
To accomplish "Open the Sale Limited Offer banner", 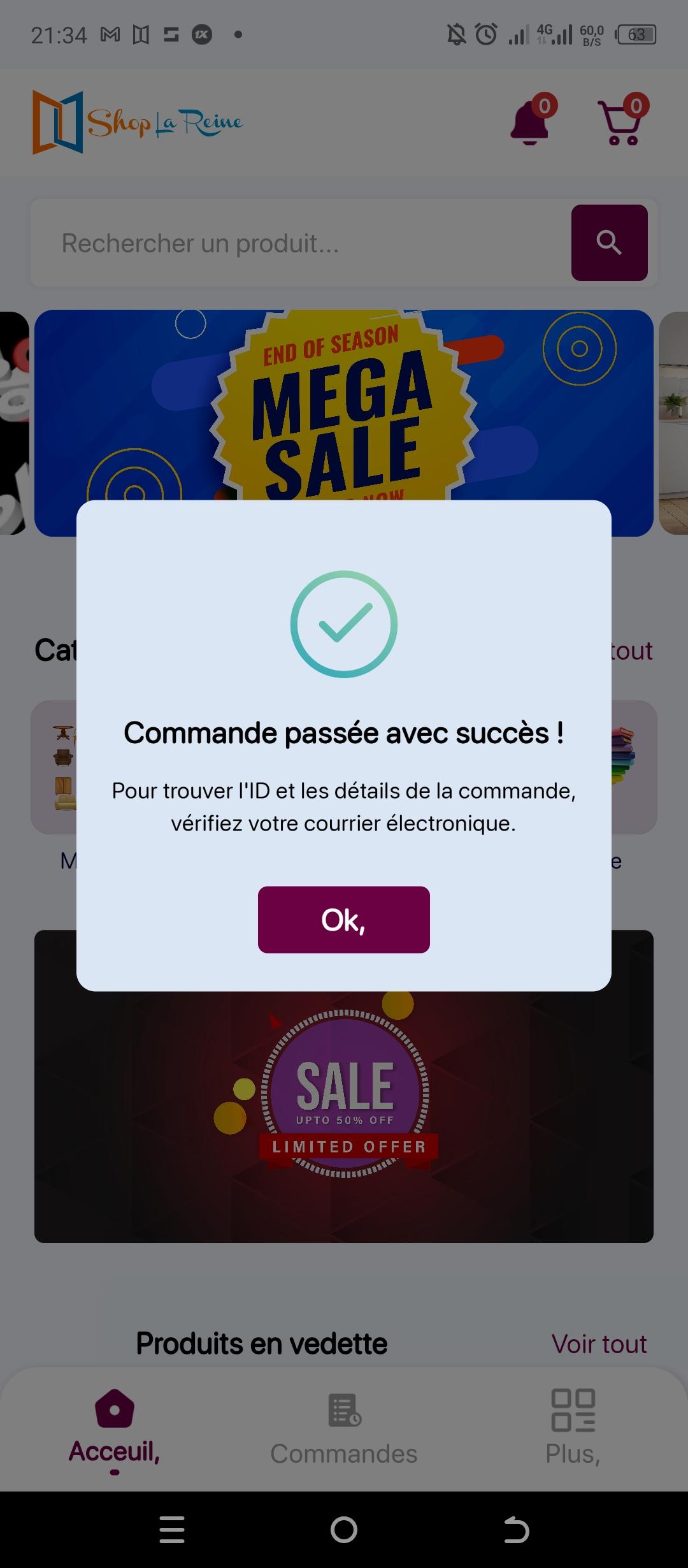I will pos(344,1117).
